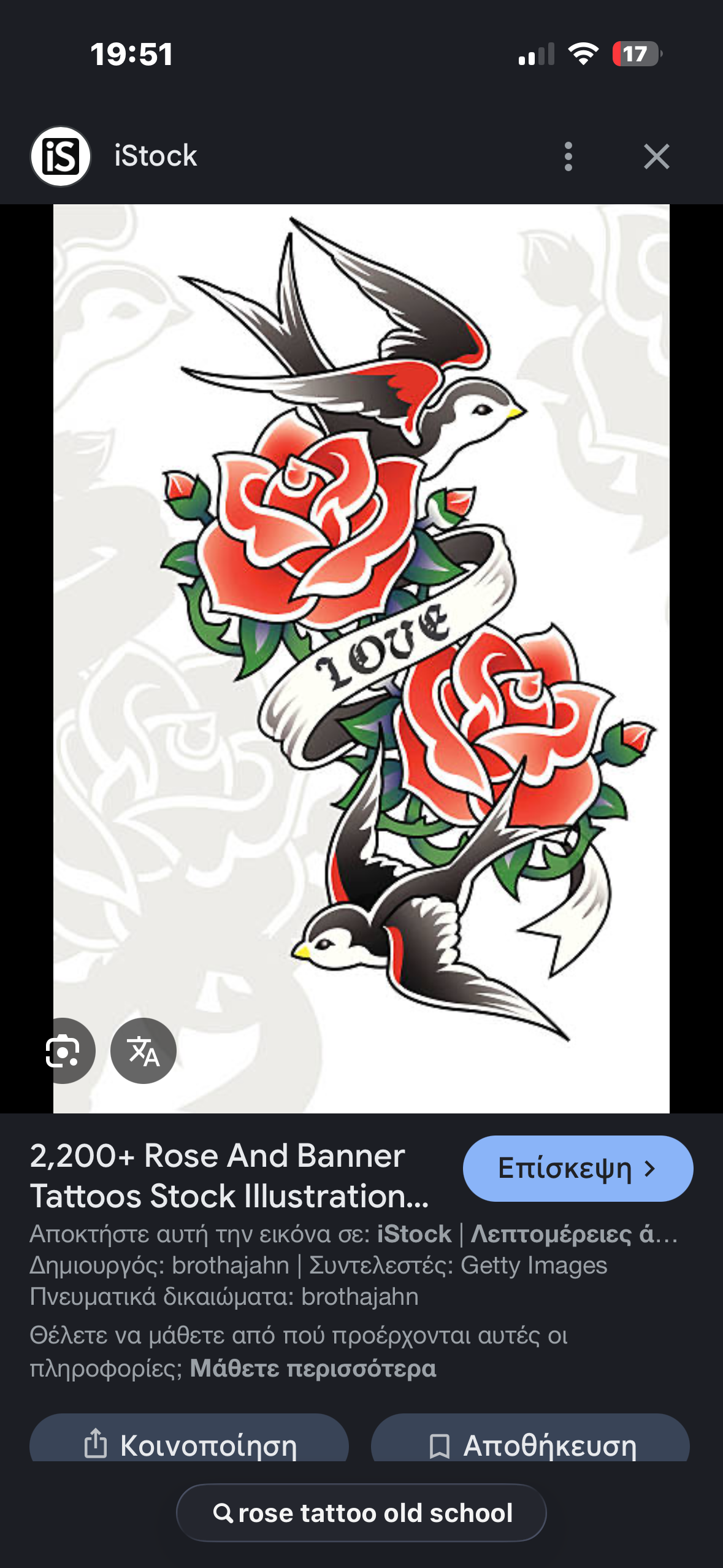Open the 2,200+ Rose And Banner title

point(230,1175)
